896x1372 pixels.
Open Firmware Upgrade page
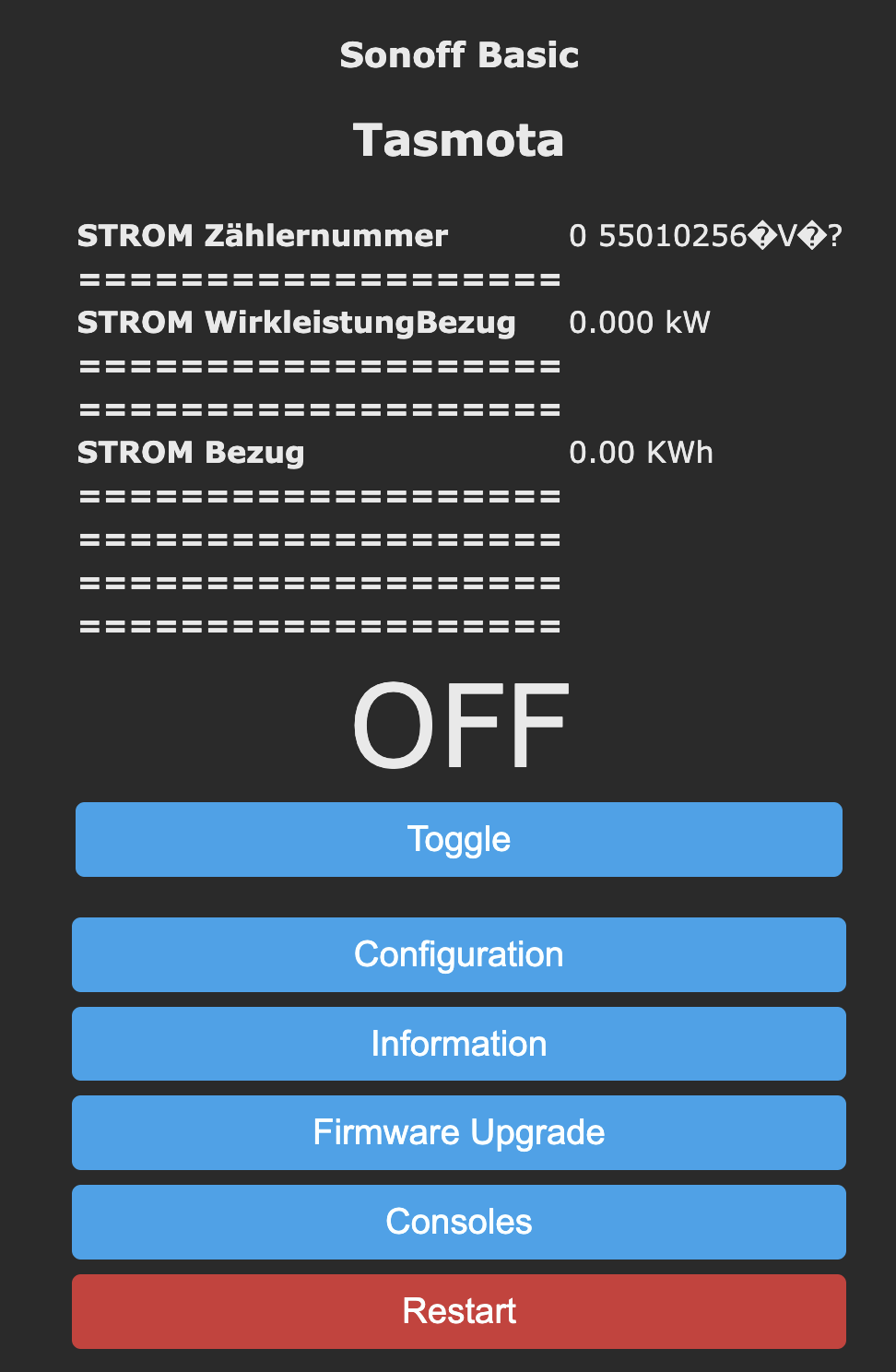459,1132
